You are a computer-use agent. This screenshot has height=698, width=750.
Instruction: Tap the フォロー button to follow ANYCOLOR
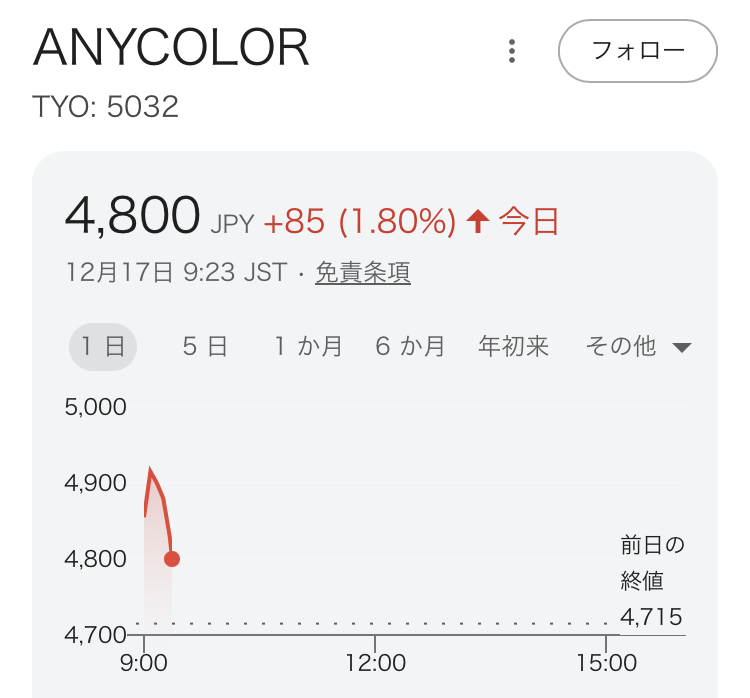637,50
